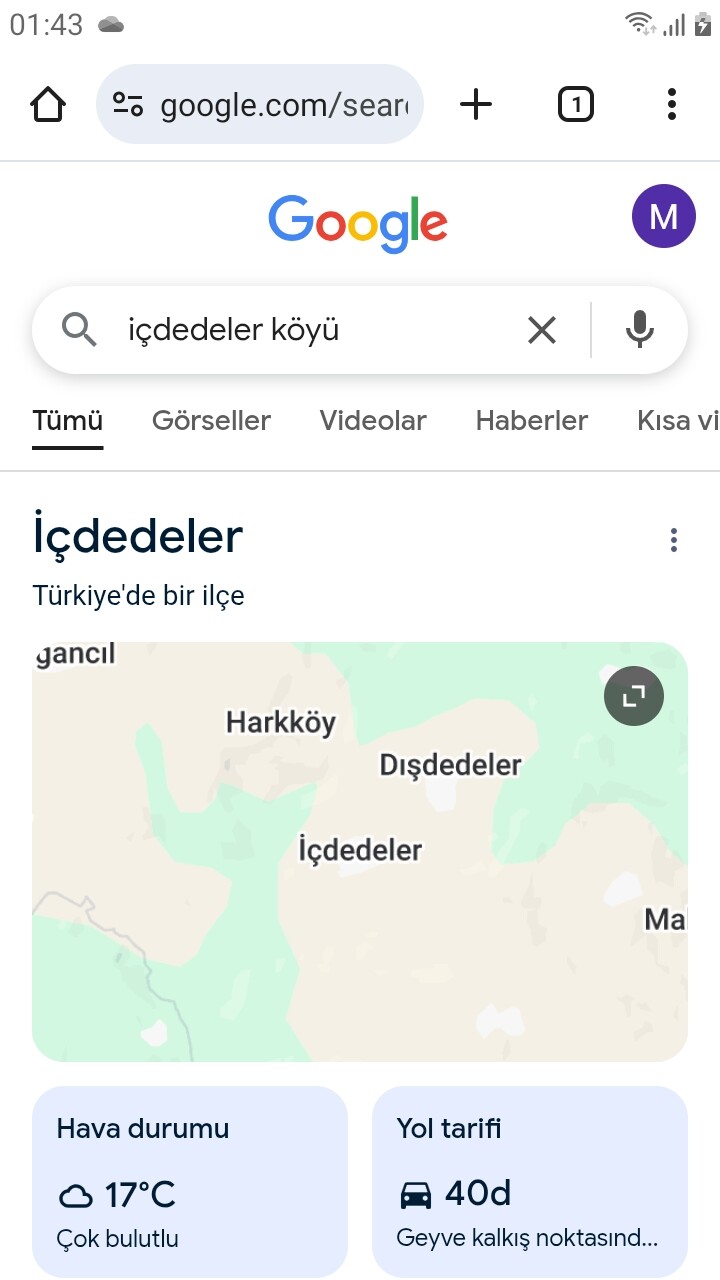Image resolution: width=720 pixels, height=1280 pixels.
Task: Expand the İçdedeler map to fullscreen
Action: tap(634, 695)
